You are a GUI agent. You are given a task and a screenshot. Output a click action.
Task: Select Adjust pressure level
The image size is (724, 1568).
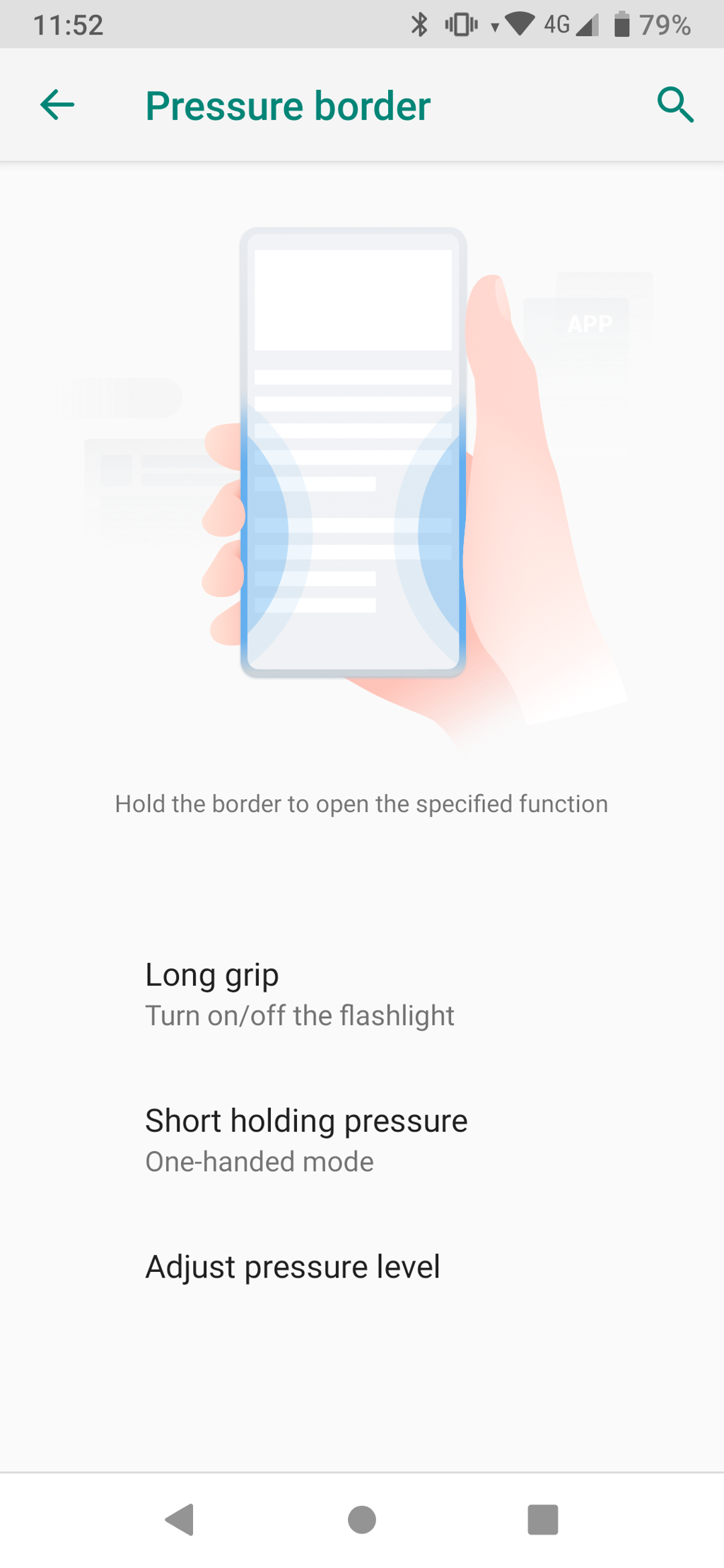(362, 1266)
